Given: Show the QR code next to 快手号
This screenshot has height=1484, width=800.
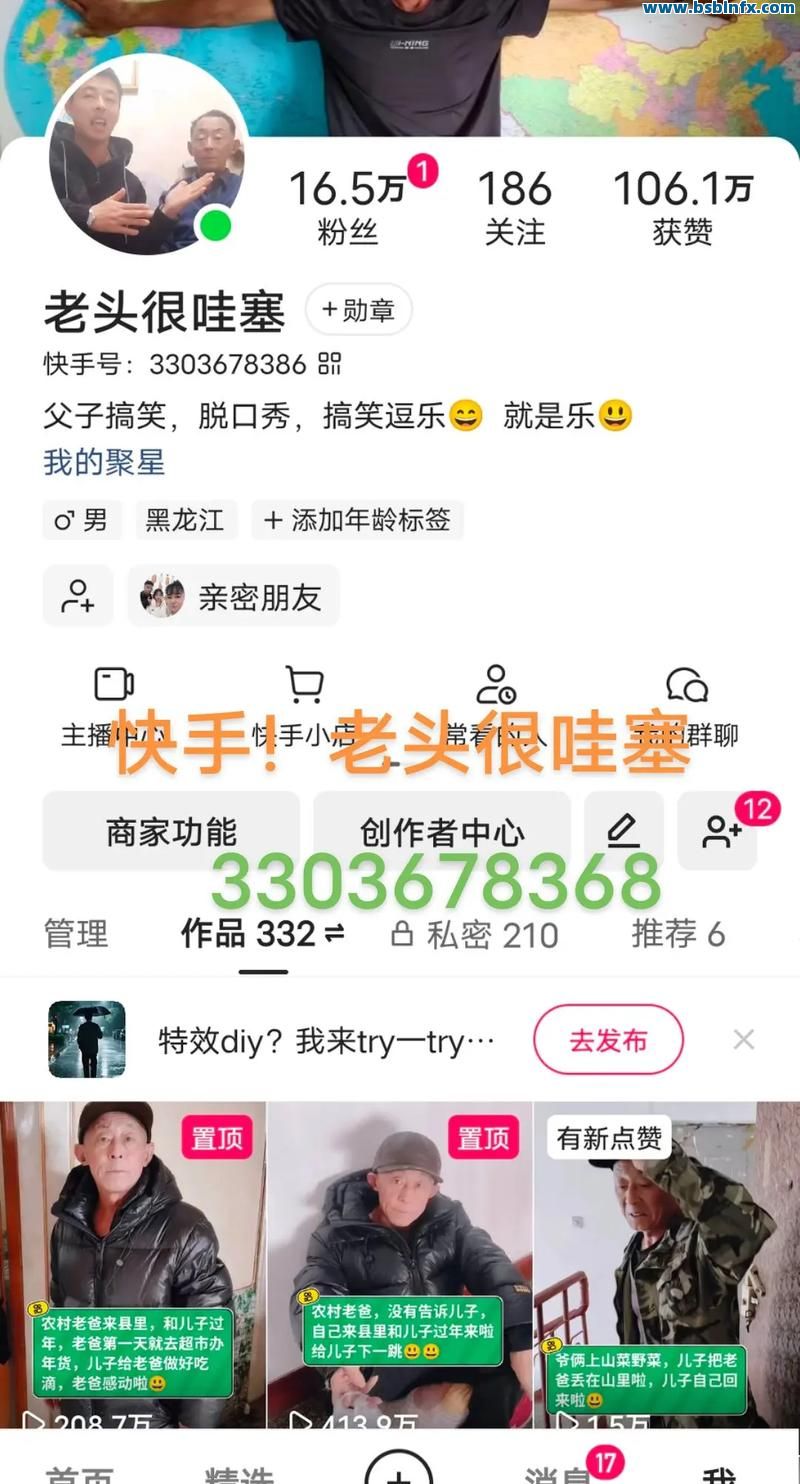Looking at the screenshot, I should pos(330,363).
